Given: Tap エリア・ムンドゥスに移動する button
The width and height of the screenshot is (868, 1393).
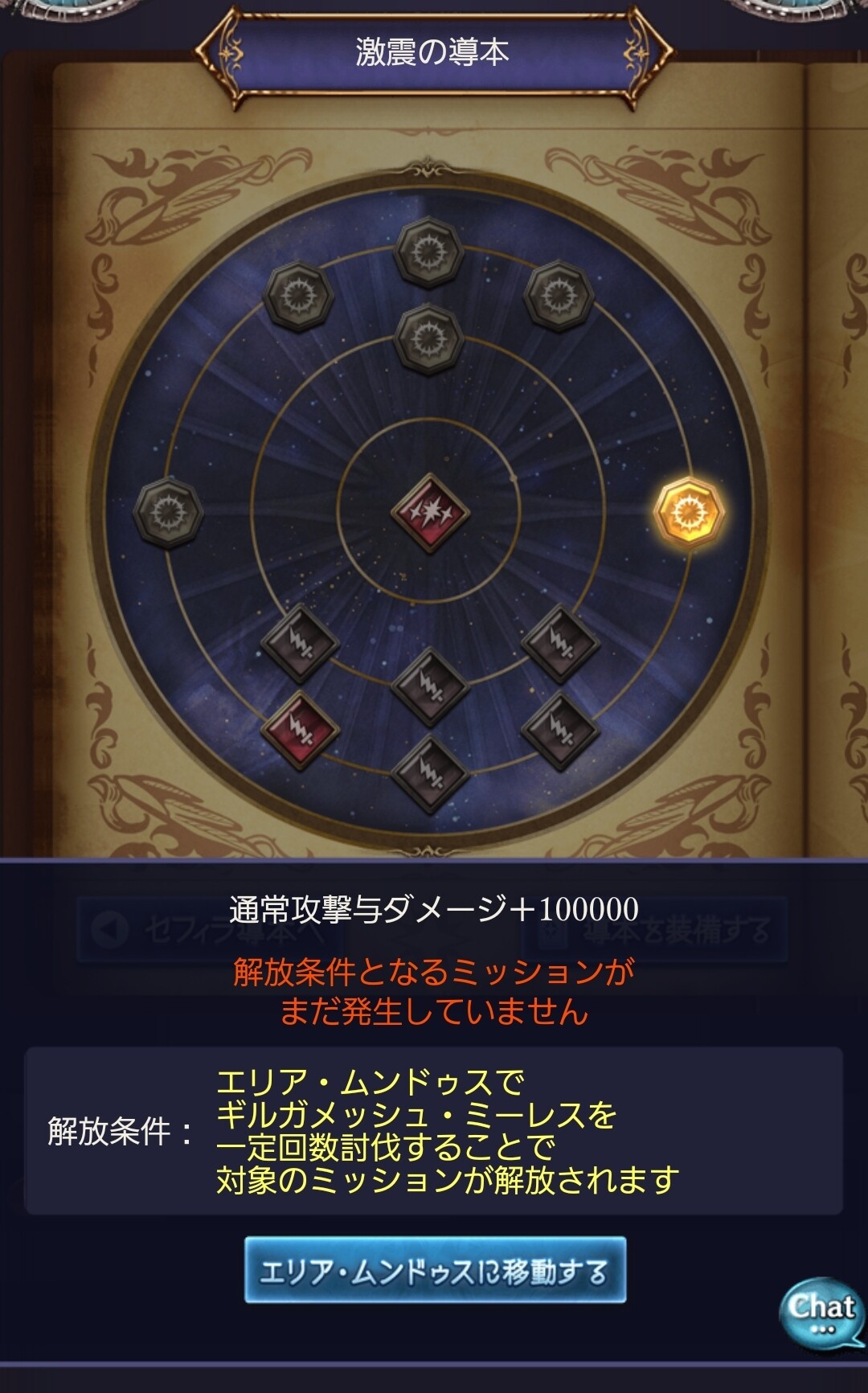Looking at the screenshot, I should pyautogui.click(x=435, y=1270).
